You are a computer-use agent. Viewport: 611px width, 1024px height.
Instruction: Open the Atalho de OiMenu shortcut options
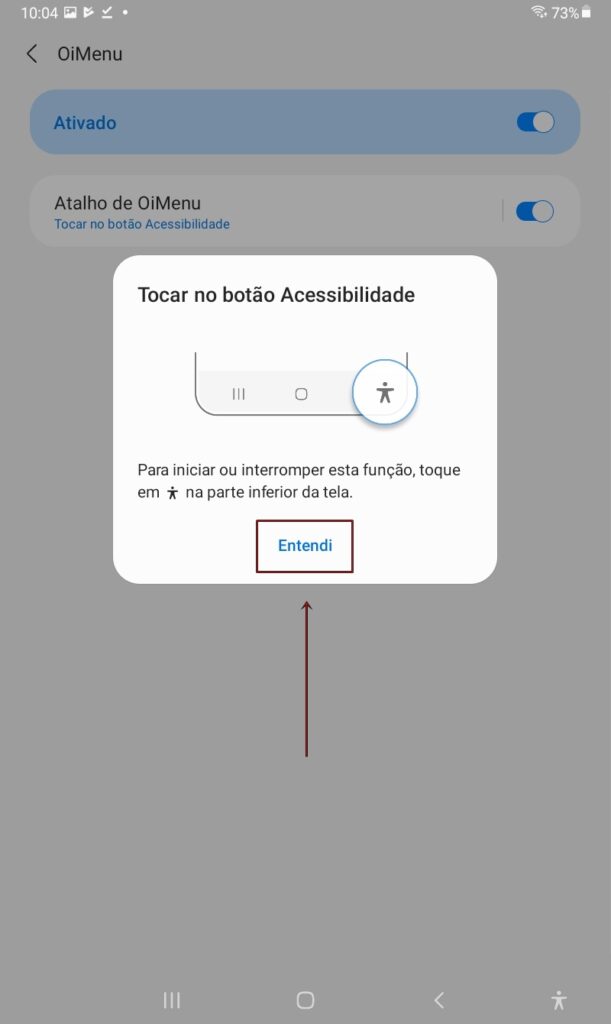click(260, 211)
